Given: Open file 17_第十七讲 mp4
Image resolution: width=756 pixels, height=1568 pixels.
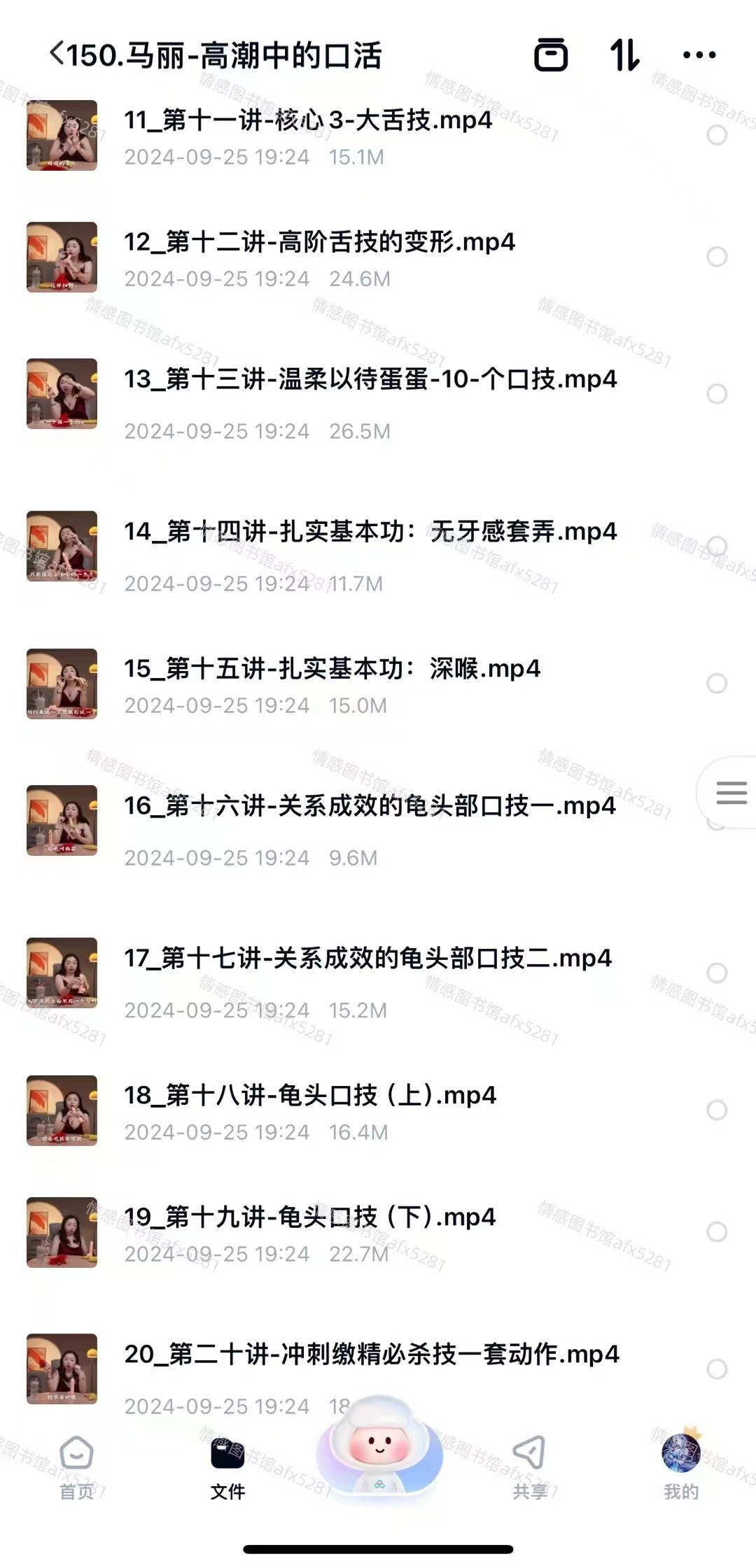Looking at the screenshot, I should tap(367, 959).
